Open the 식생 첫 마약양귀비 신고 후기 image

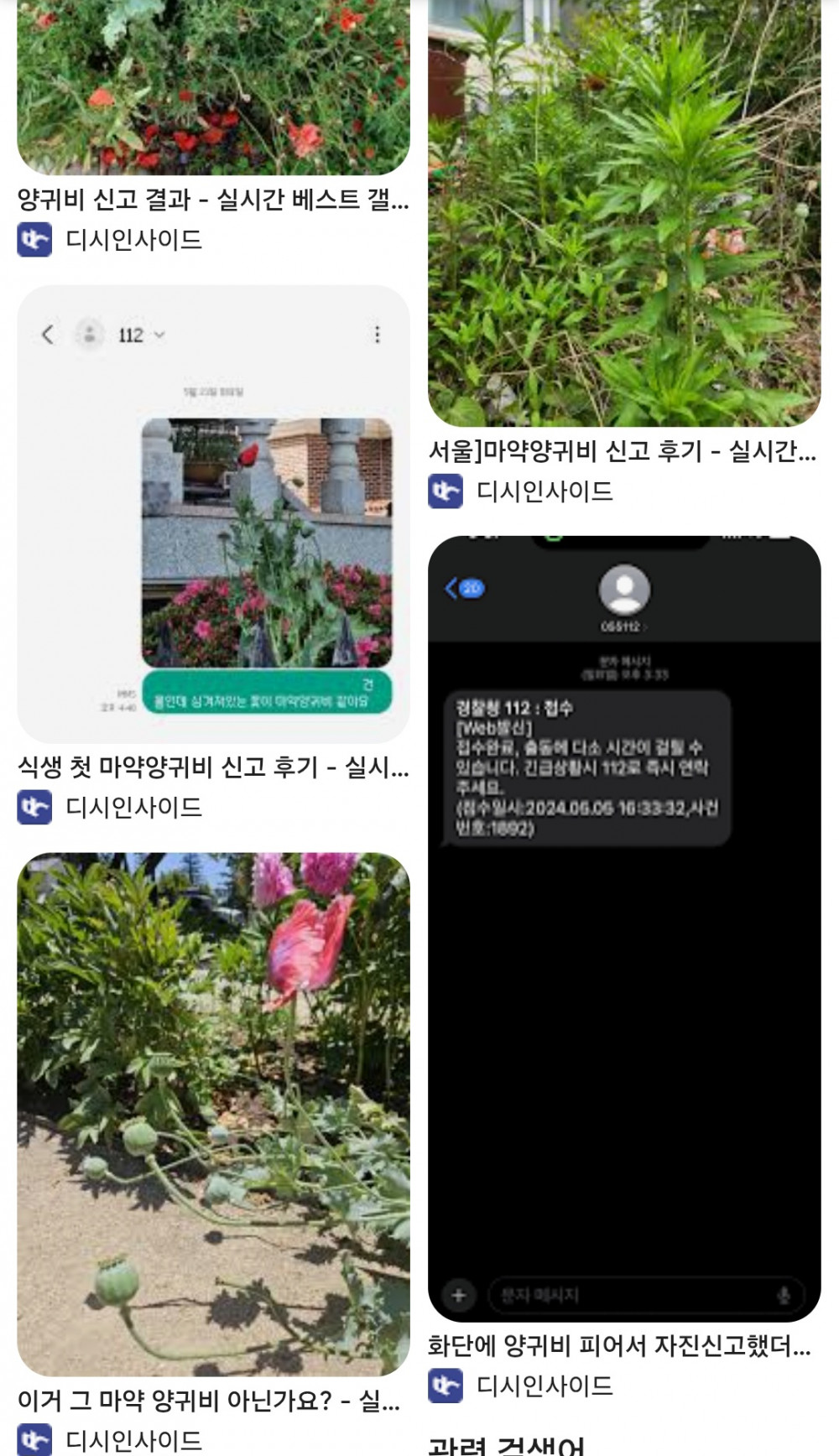click(x=213, y=513)
